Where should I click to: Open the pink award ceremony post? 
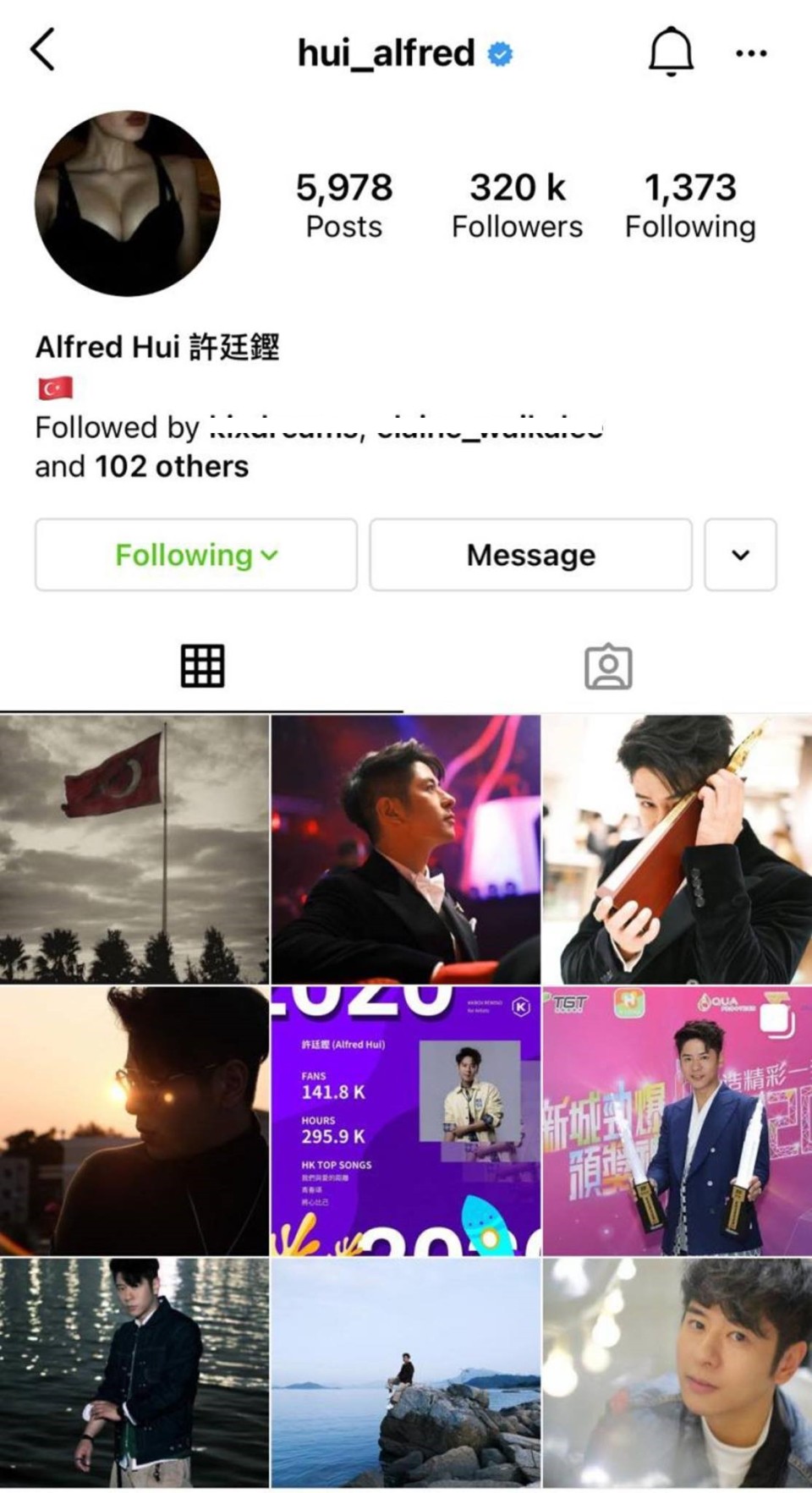point(677,1120)
